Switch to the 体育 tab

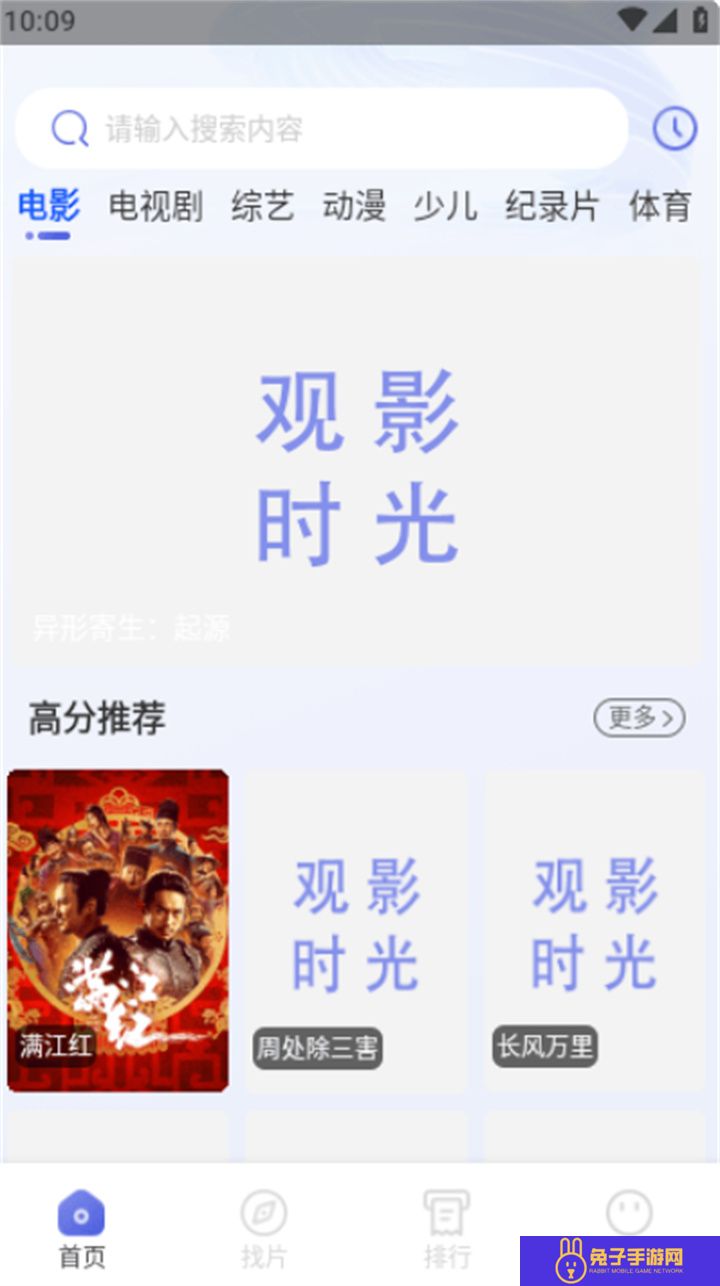(x=660, y=206)
